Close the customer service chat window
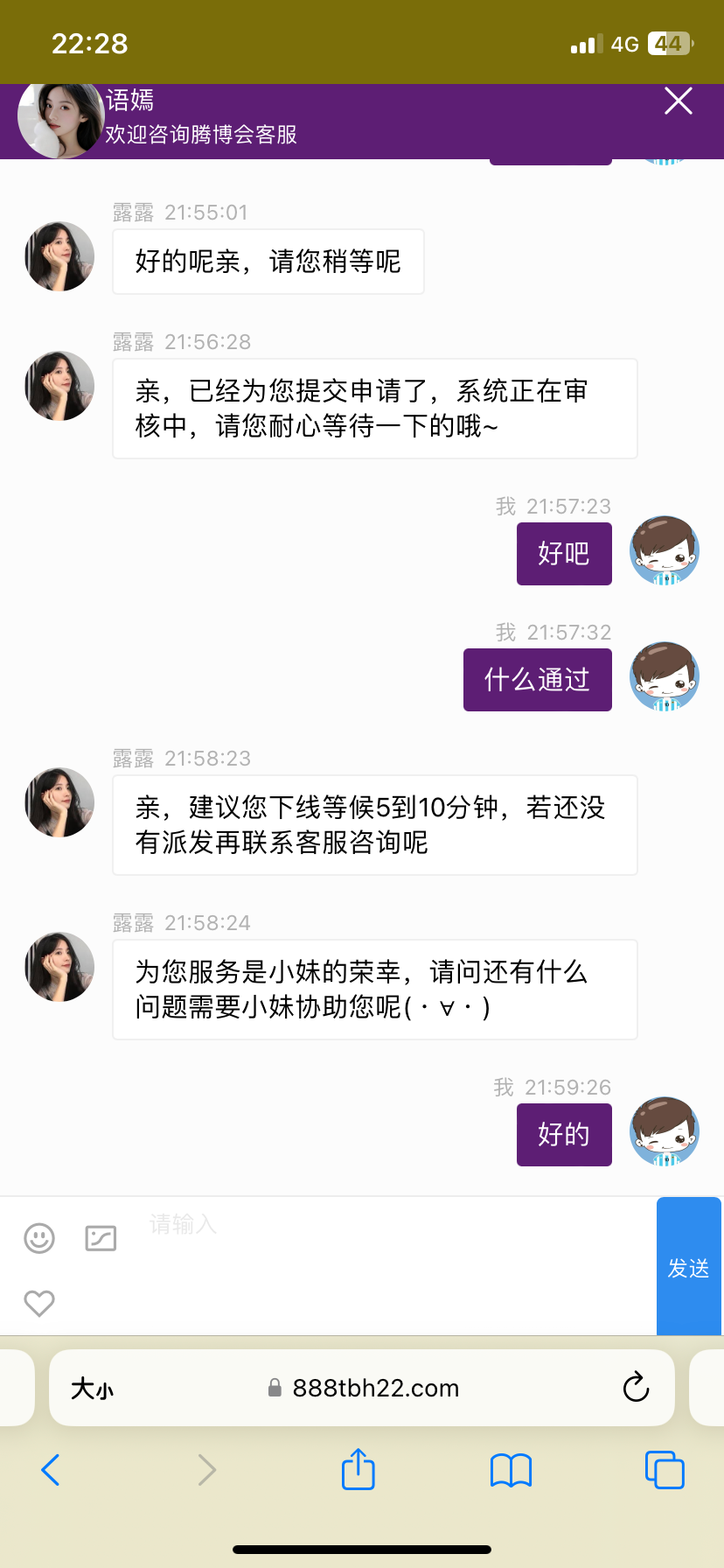 (x=679, y=101)
